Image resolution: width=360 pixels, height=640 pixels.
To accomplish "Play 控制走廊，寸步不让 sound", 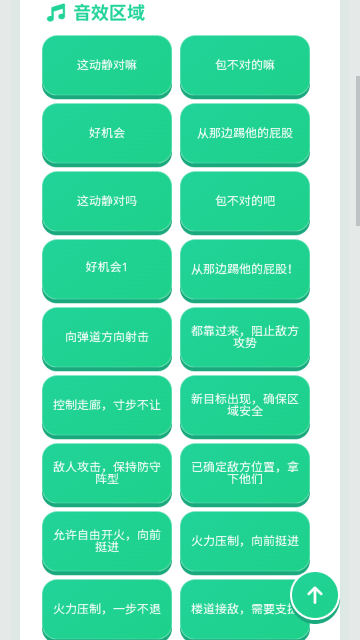I will click(107, 405).
